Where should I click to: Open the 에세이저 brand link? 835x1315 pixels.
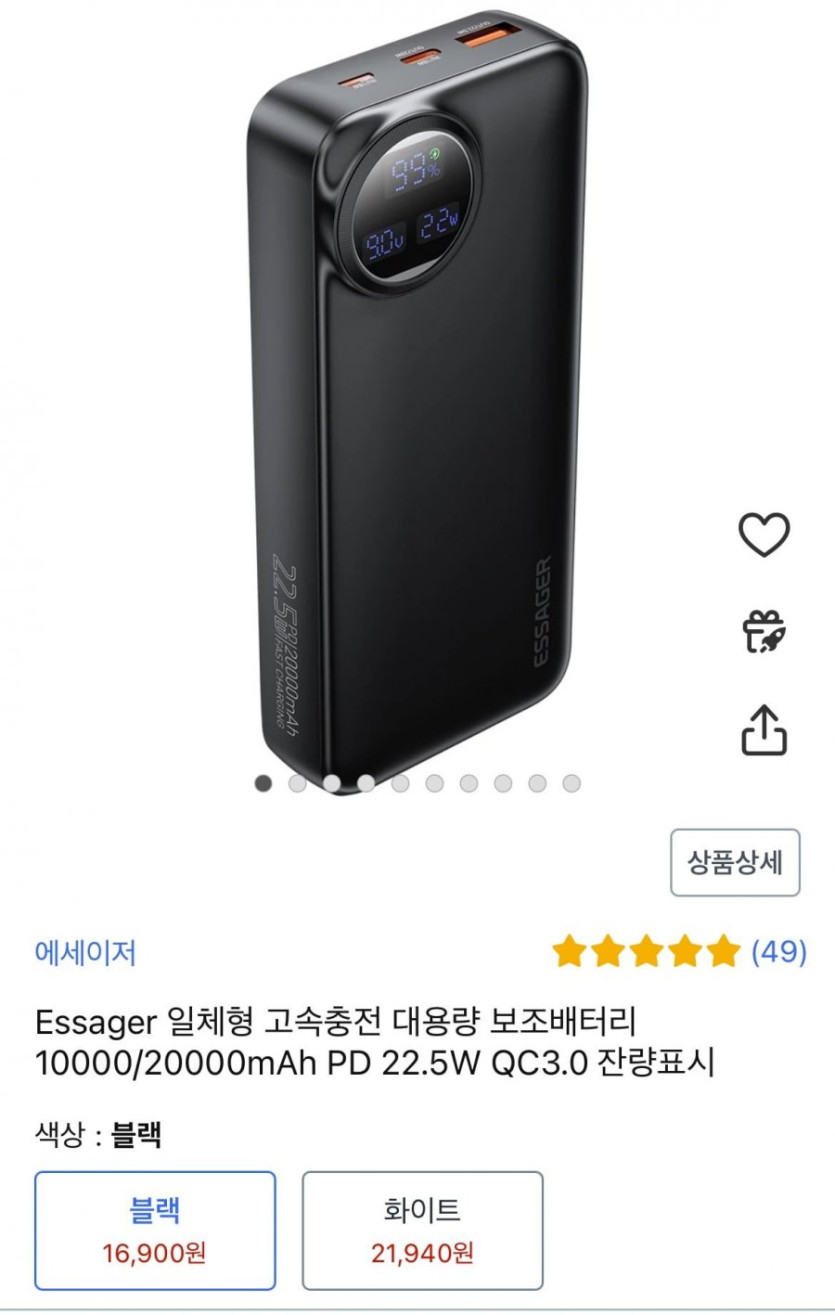(85, 952)
